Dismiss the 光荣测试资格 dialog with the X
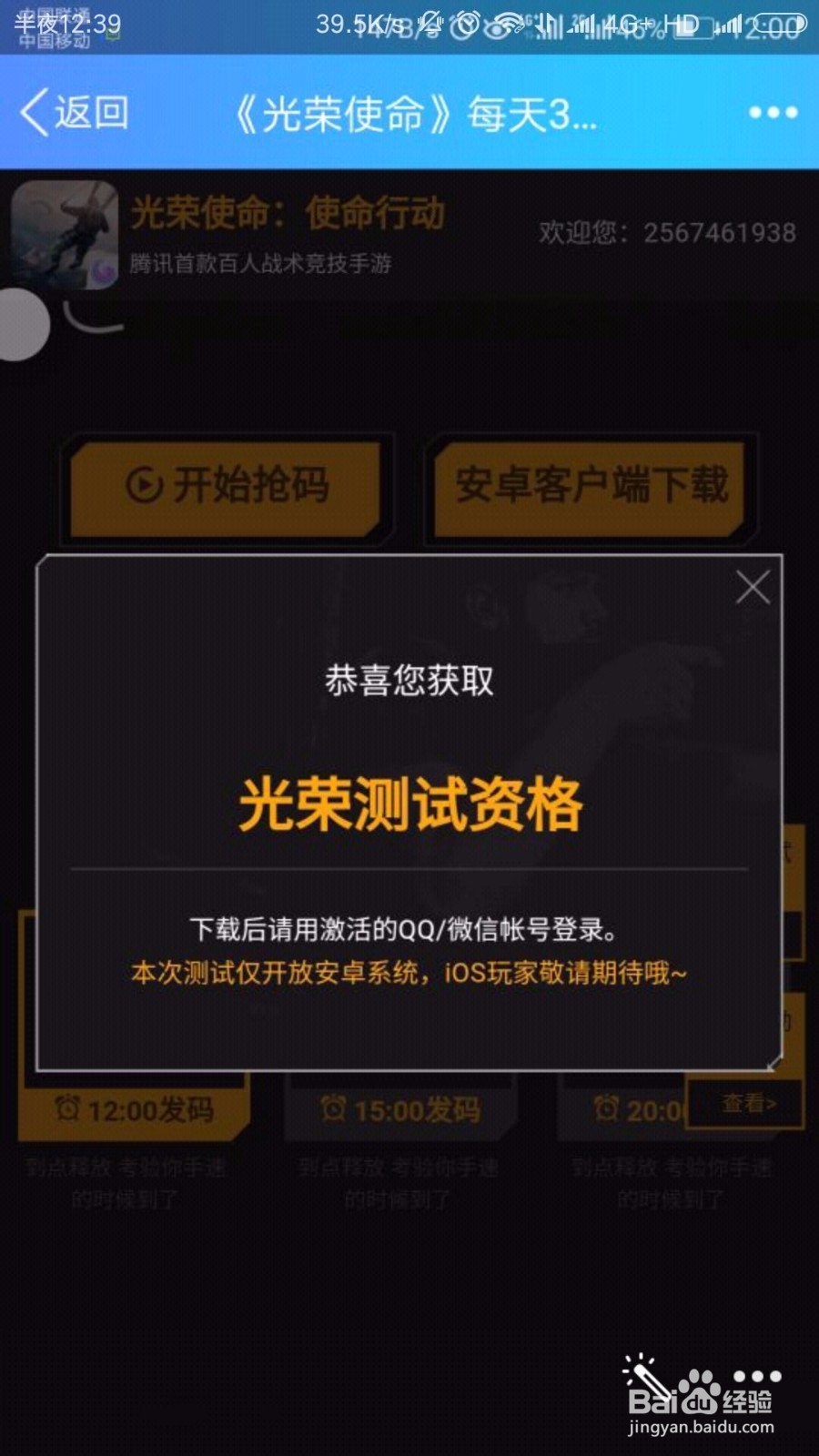The height and width of the screenshot is (1456, 819). tap(753, 588)
